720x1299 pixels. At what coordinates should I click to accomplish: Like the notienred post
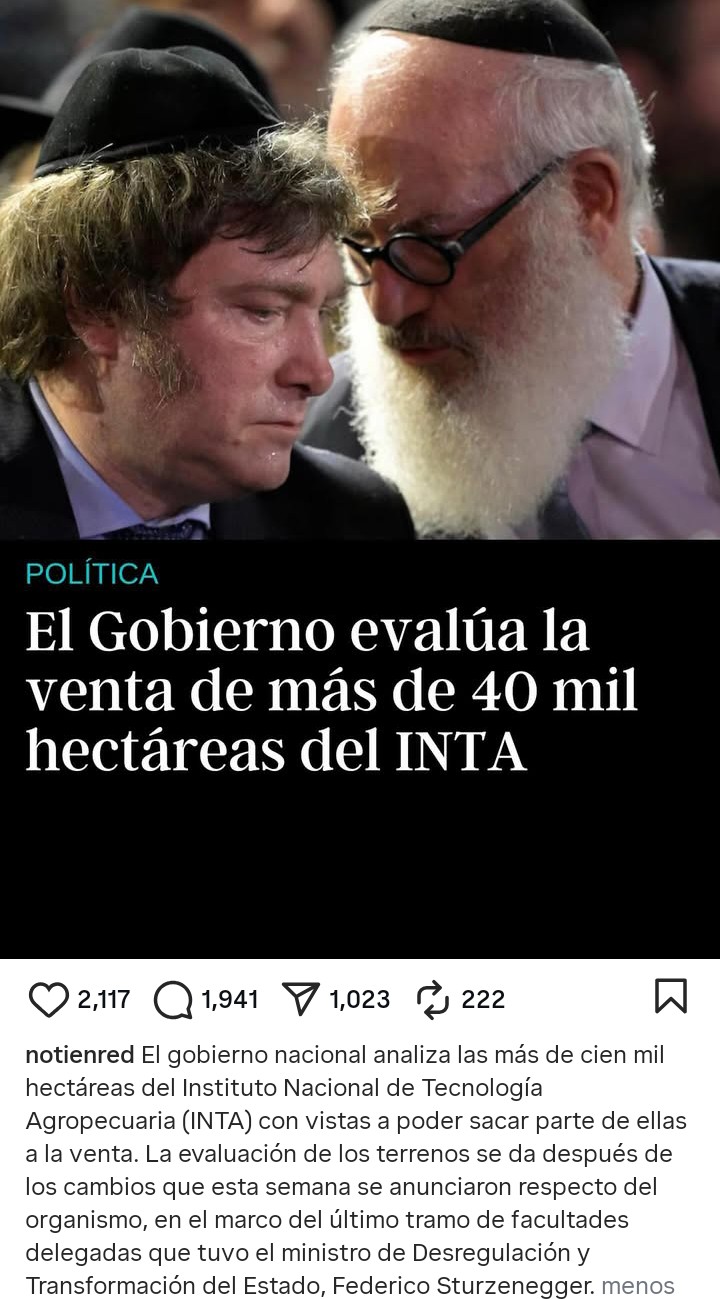click(47, 999)
